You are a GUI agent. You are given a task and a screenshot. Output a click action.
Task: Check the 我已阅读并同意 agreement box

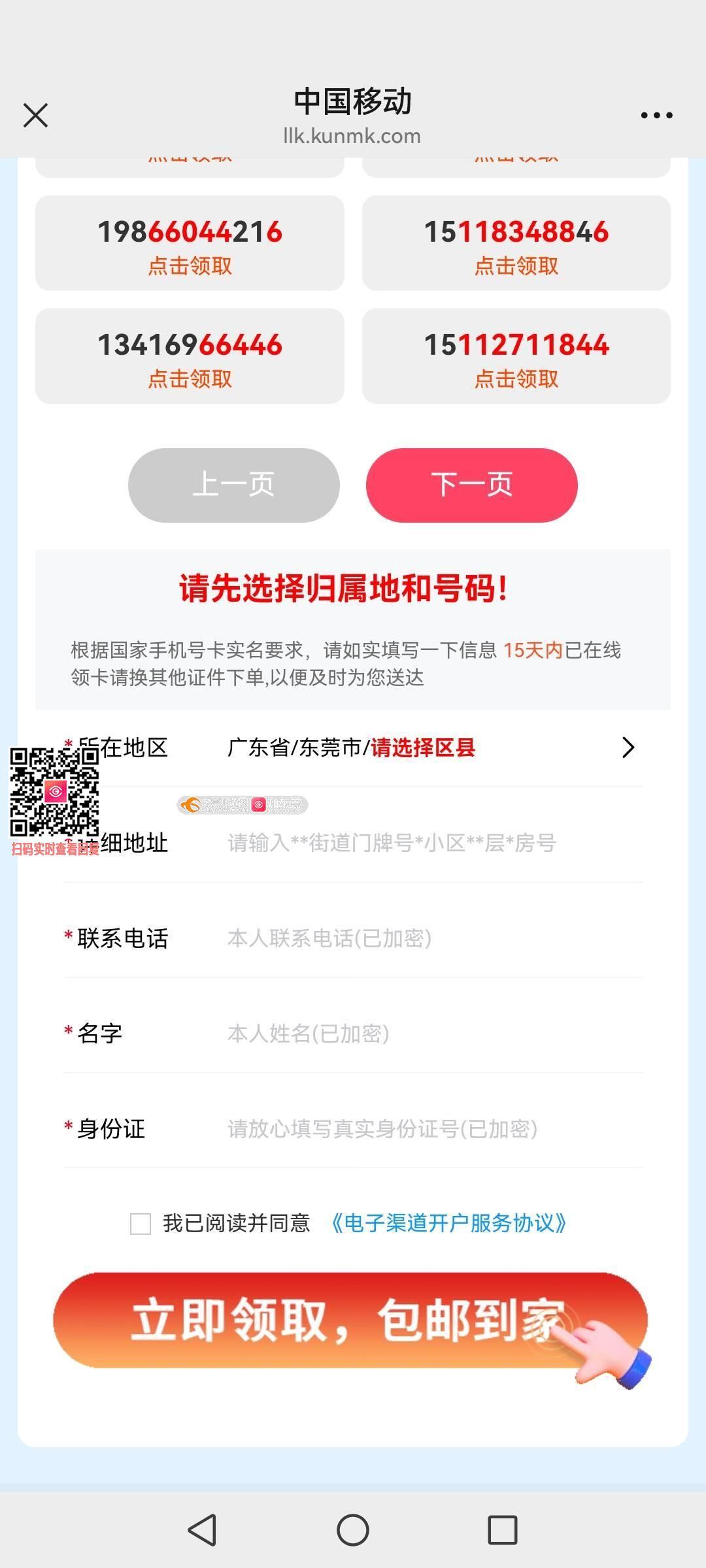click(x=141, y=1223)
